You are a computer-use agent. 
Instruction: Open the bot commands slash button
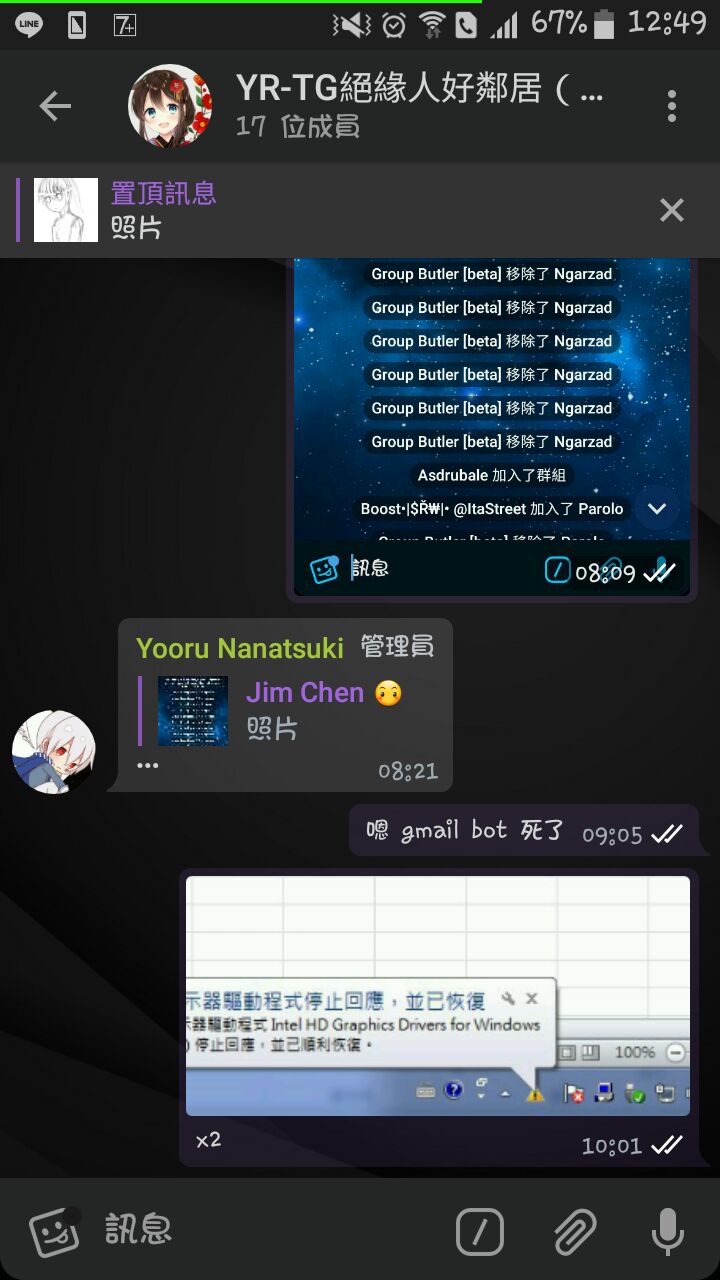click(x=480, y=1230)
